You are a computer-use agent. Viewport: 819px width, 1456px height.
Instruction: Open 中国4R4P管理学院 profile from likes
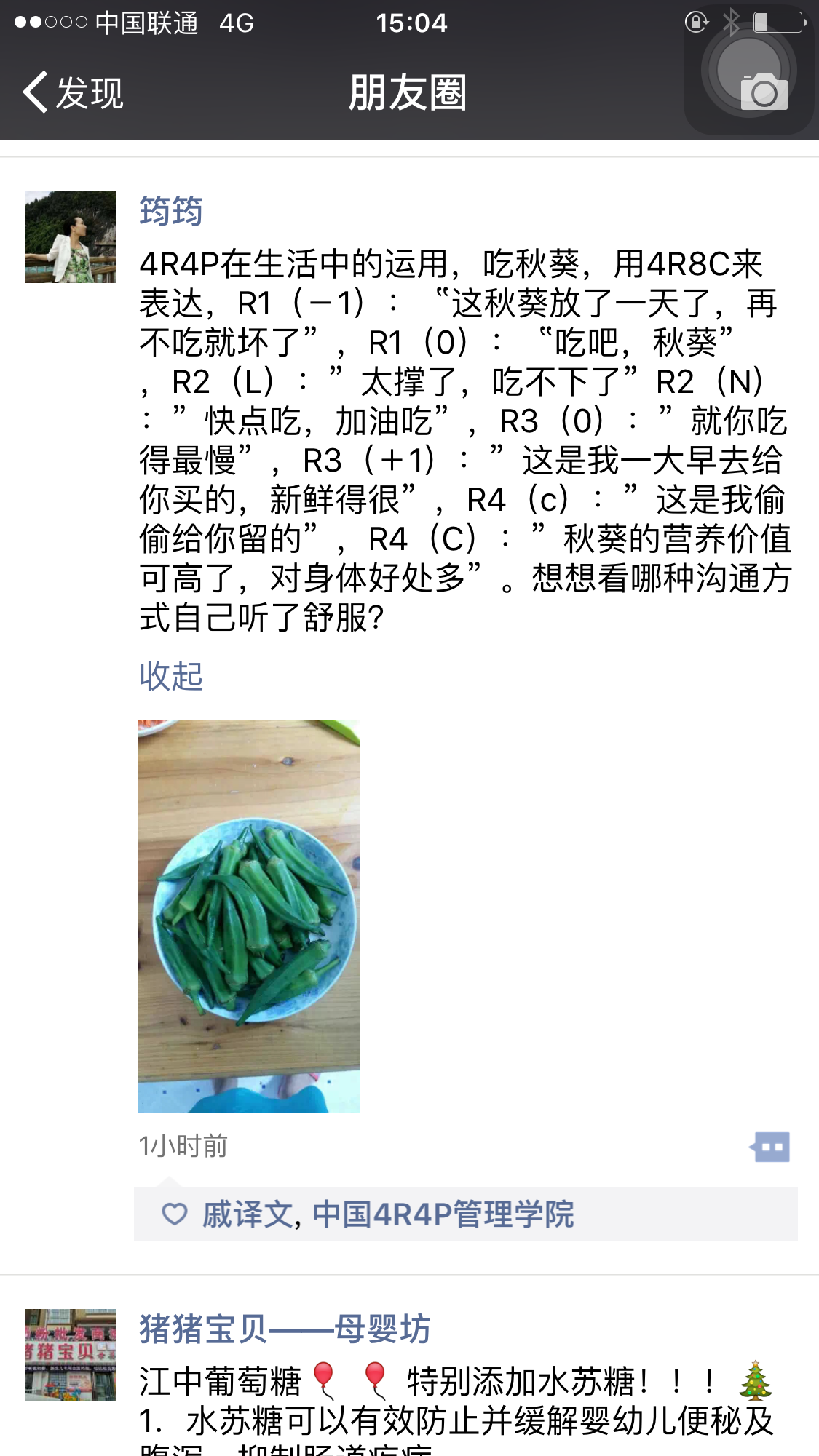click(443, 1214)
